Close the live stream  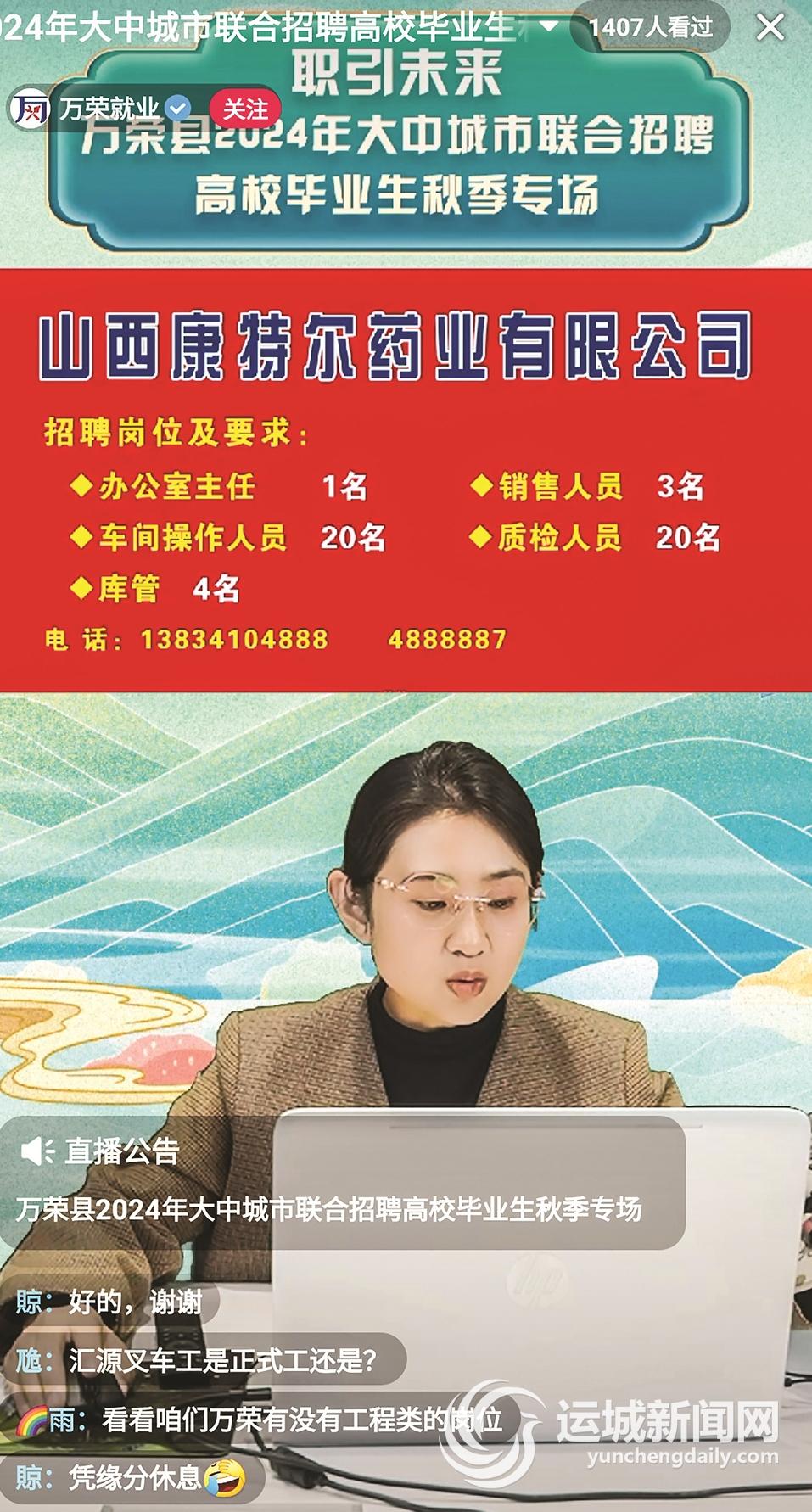pyautogui.click(x=770, y=27)
